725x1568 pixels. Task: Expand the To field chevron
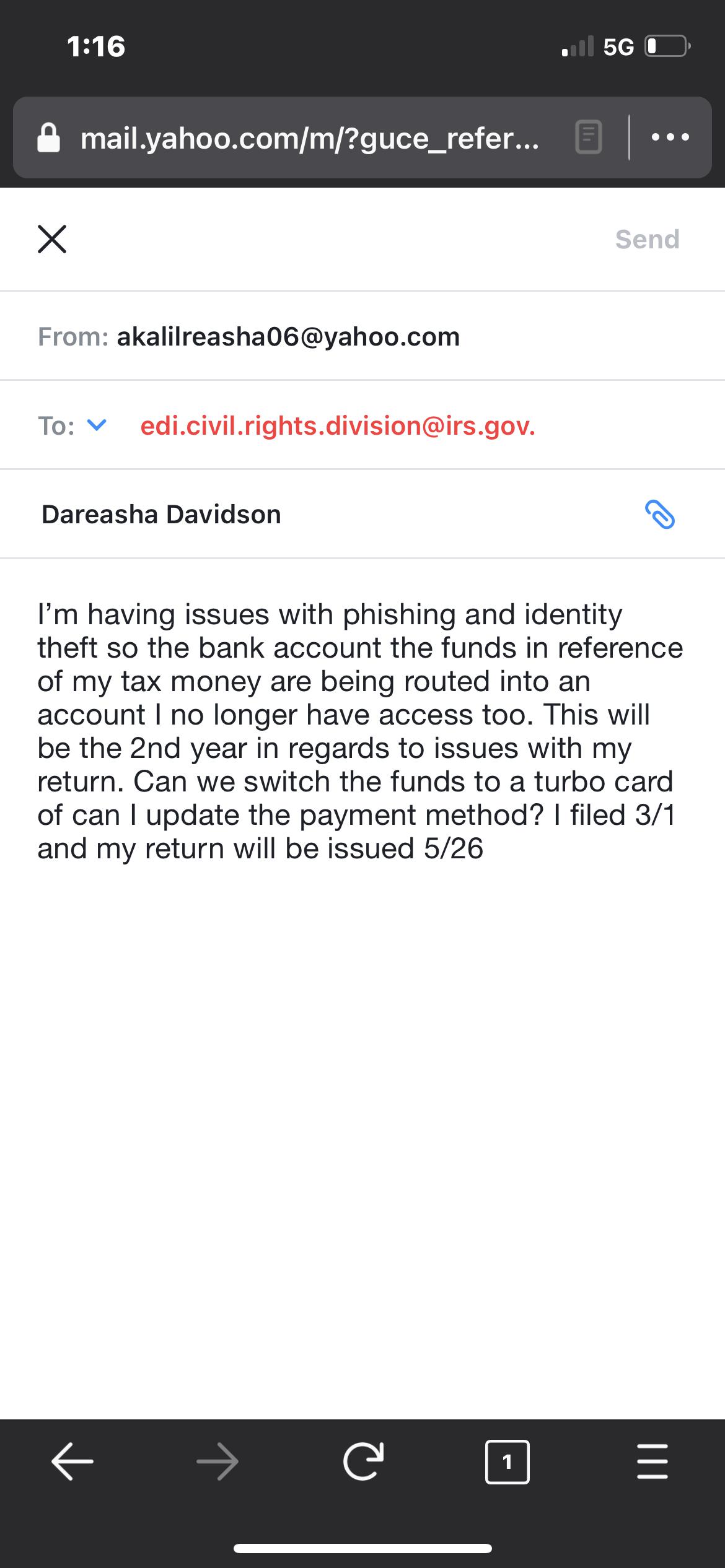[x=97, y=425]
